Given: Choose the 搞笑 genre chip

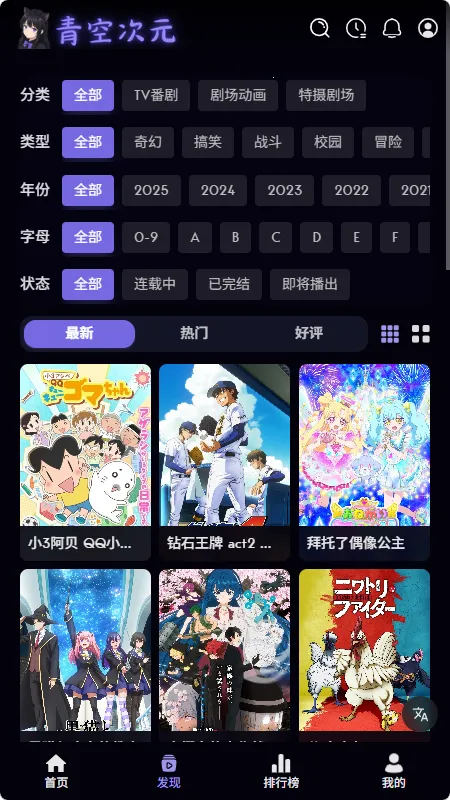Looking at the screenshot, I should [x=208, y=142].
